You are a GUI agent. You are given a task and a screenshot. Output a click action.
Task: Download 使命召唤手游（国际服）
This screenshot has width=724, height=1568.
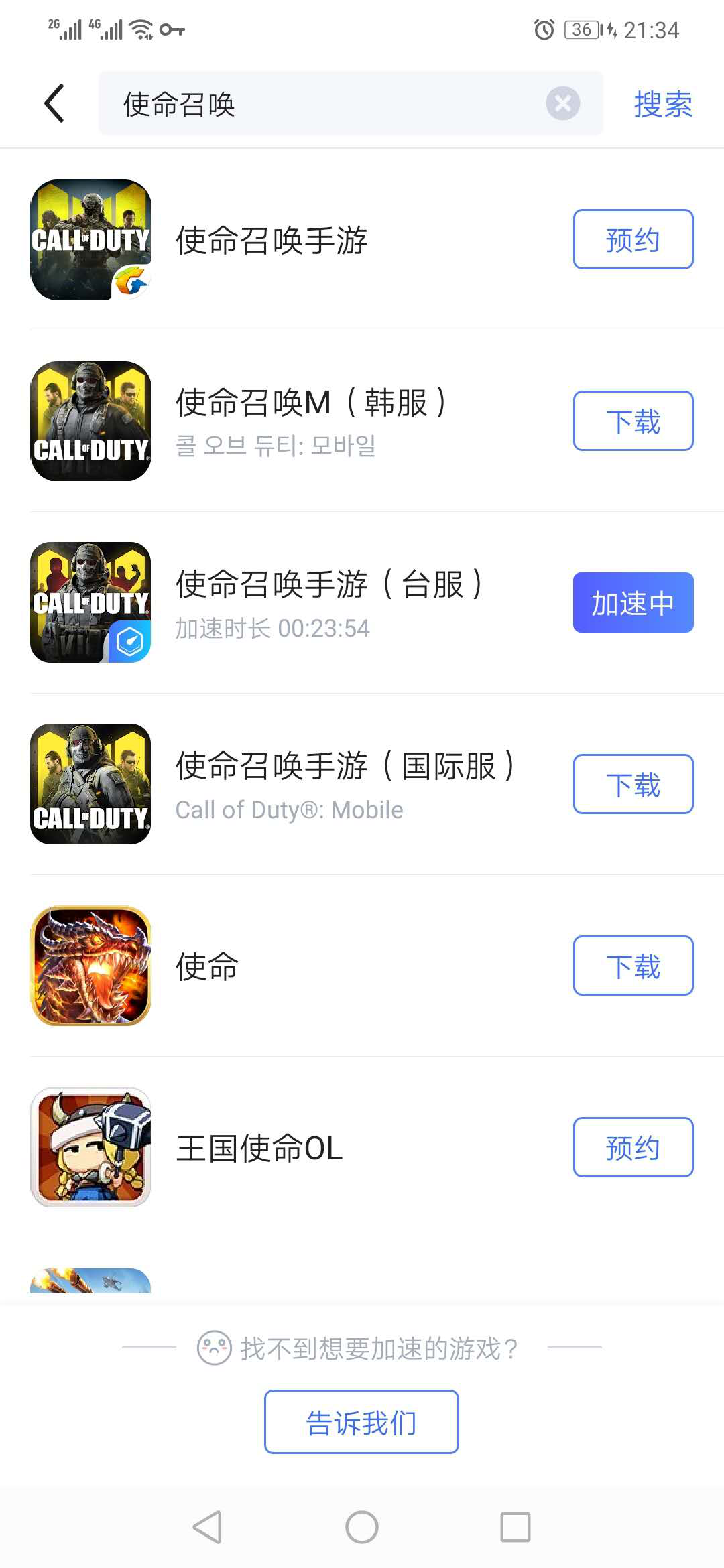click(x=633, y=785)
